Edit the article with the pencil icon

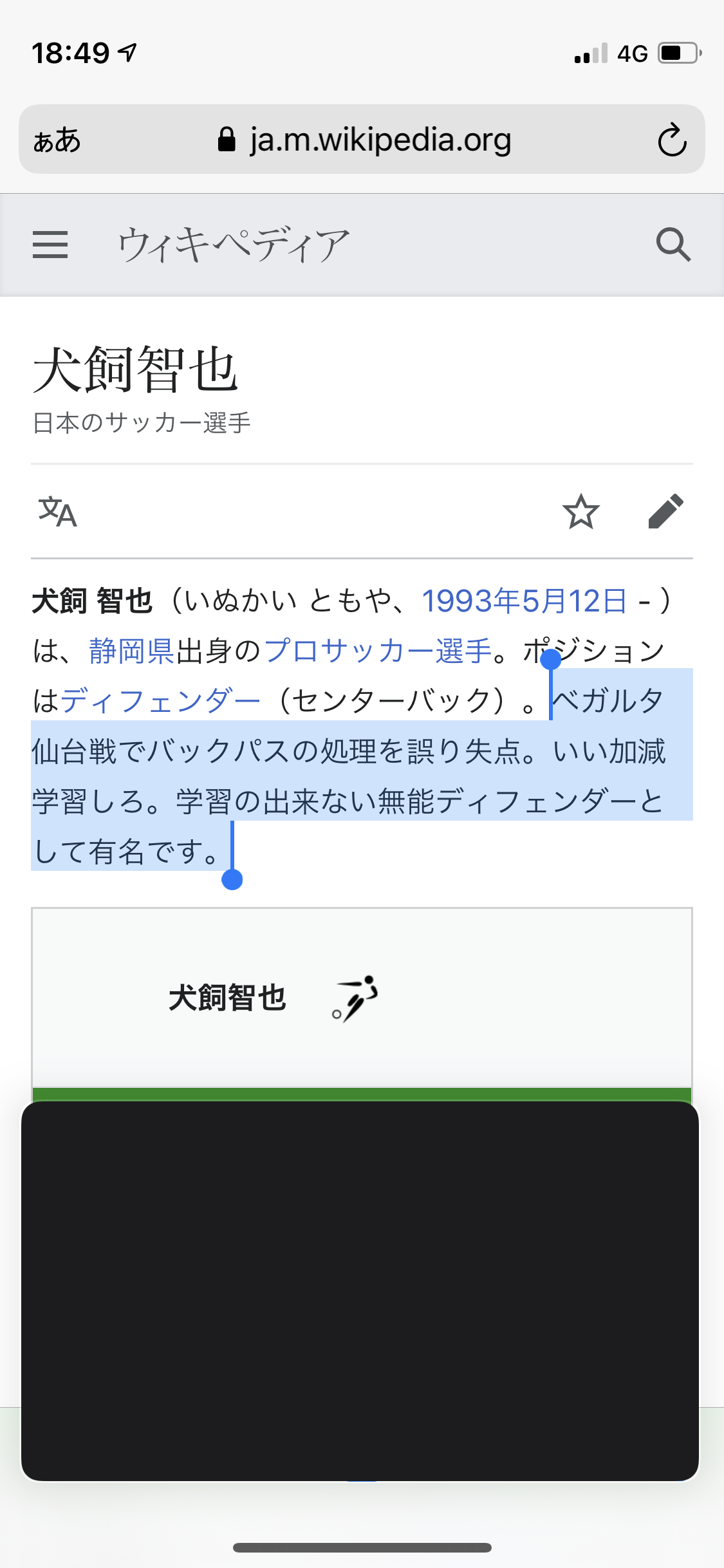coord(665,512)
